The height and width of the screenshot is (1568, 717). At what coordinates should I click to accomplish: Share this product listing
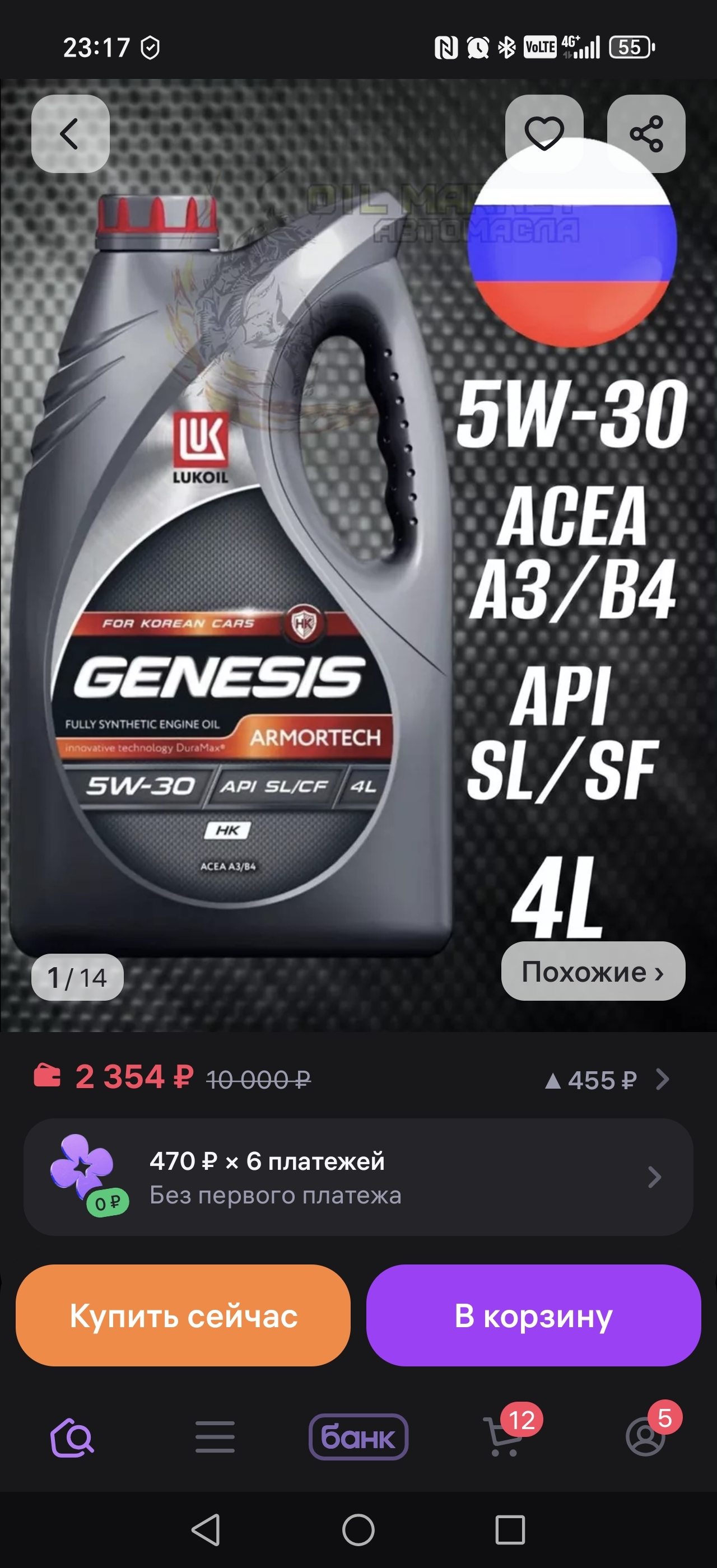[x=646, y=133]
